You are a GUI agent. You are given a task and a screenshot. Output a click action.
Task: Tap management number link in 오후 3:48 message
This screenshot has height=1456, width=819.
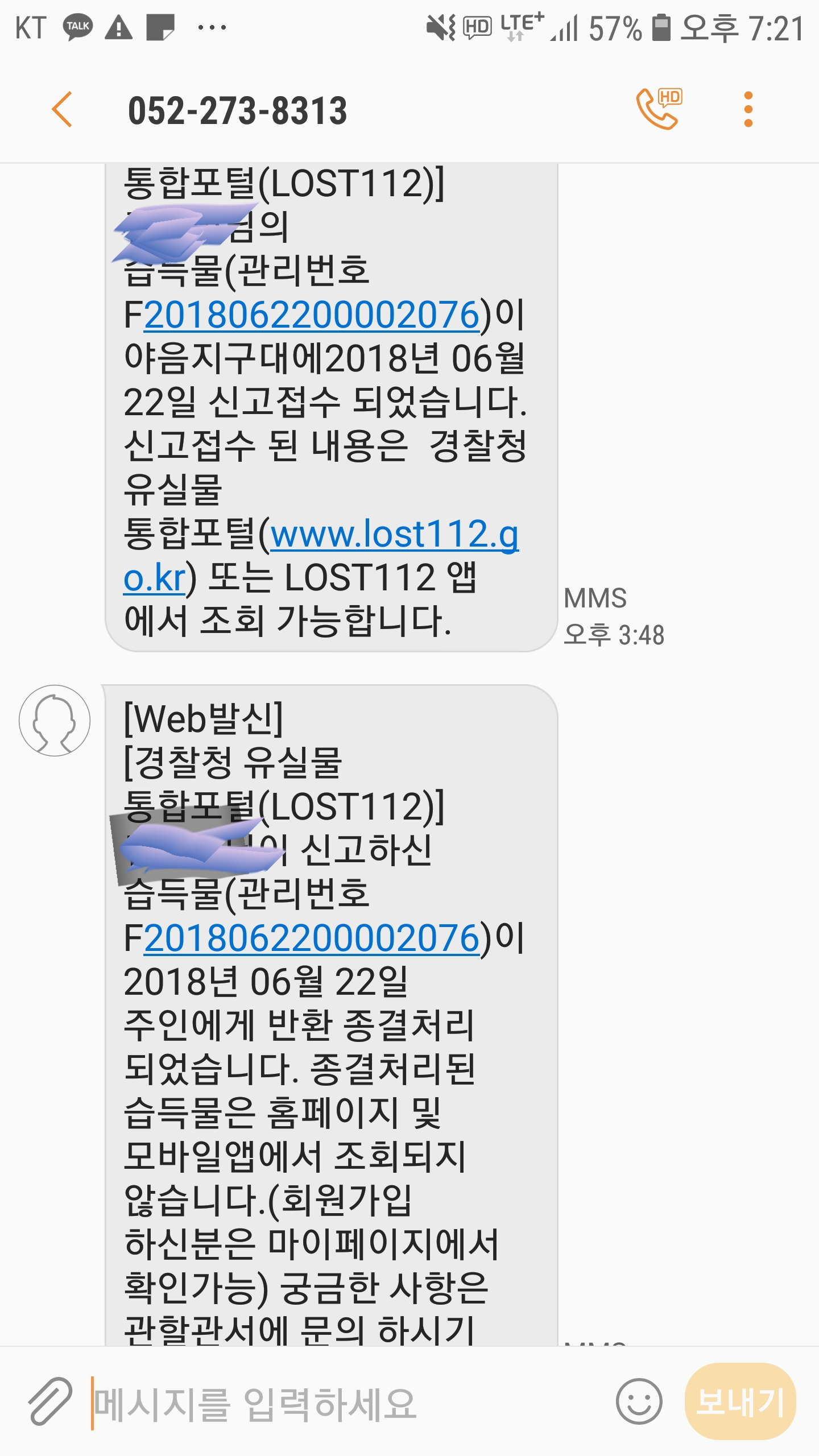click(x=312, y=315)
